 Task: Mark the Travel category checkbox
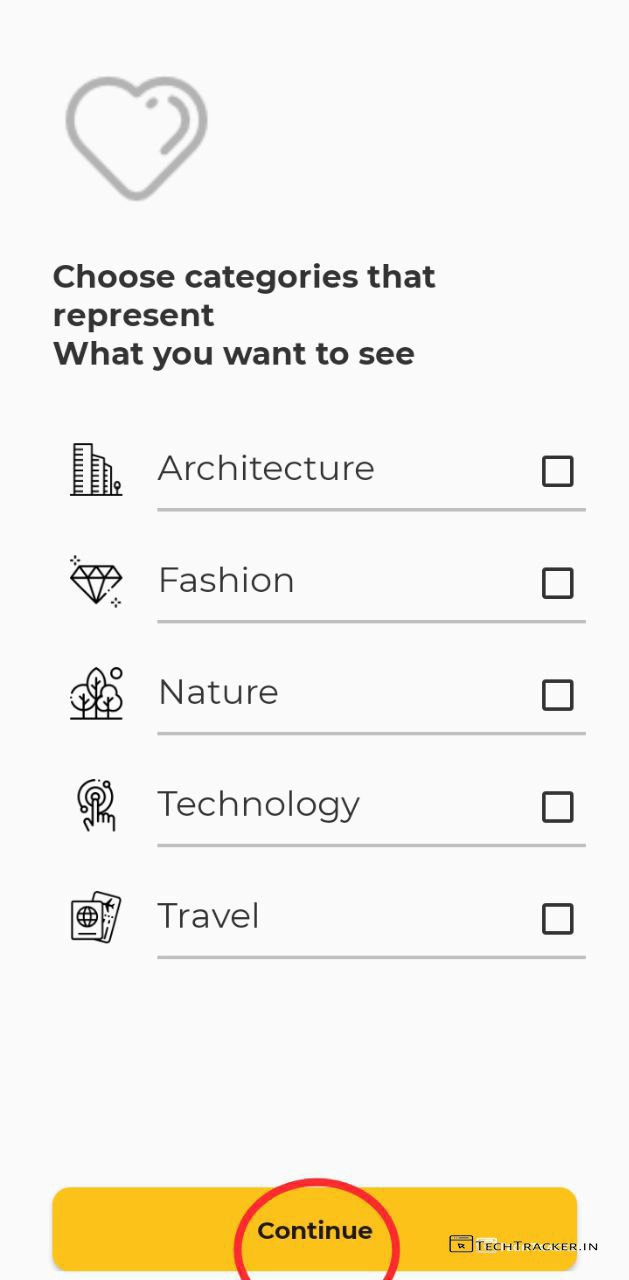(557, 919)
